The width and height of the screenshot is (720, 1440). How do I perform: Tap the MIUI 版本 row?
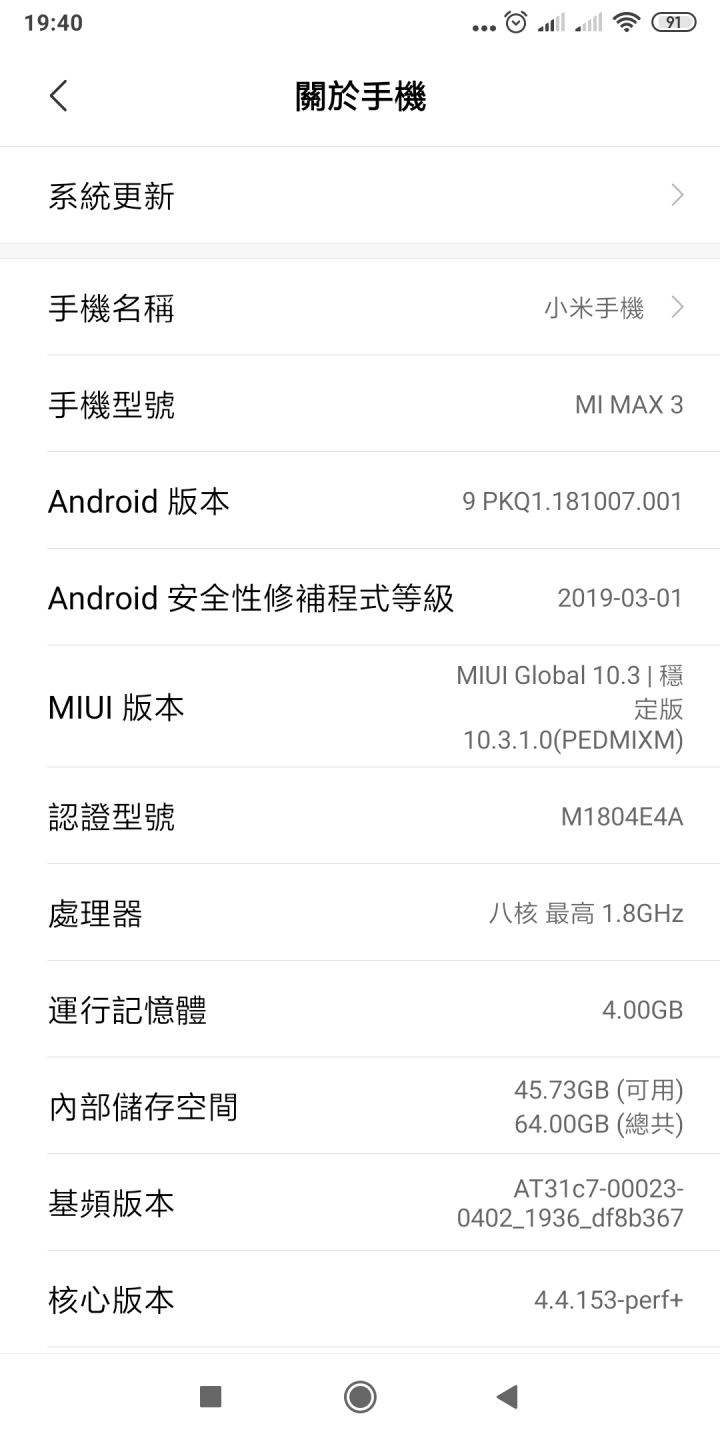point(360,707)
